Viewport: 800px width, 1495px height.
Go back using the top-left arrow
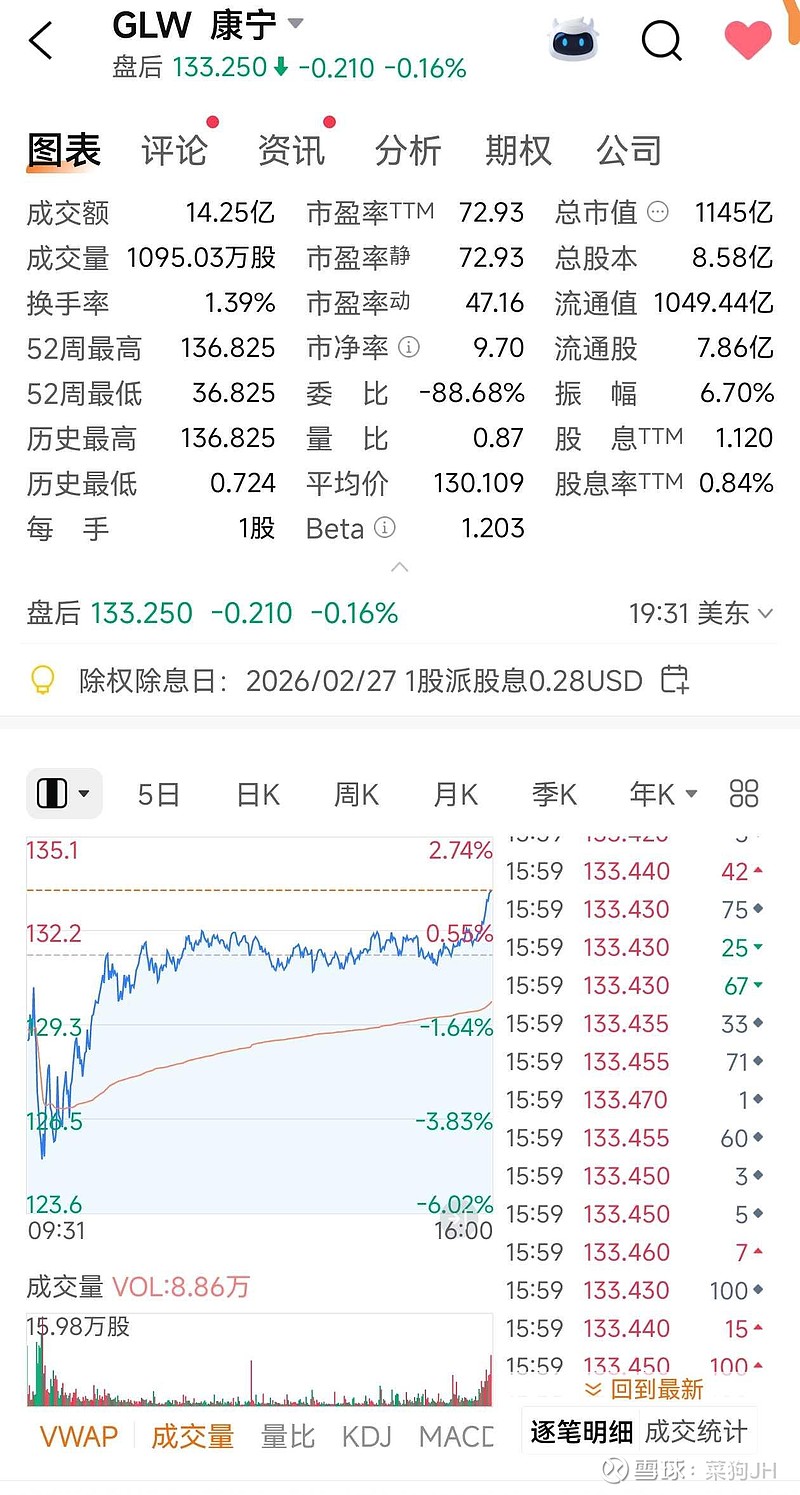(x=41, y=42)
